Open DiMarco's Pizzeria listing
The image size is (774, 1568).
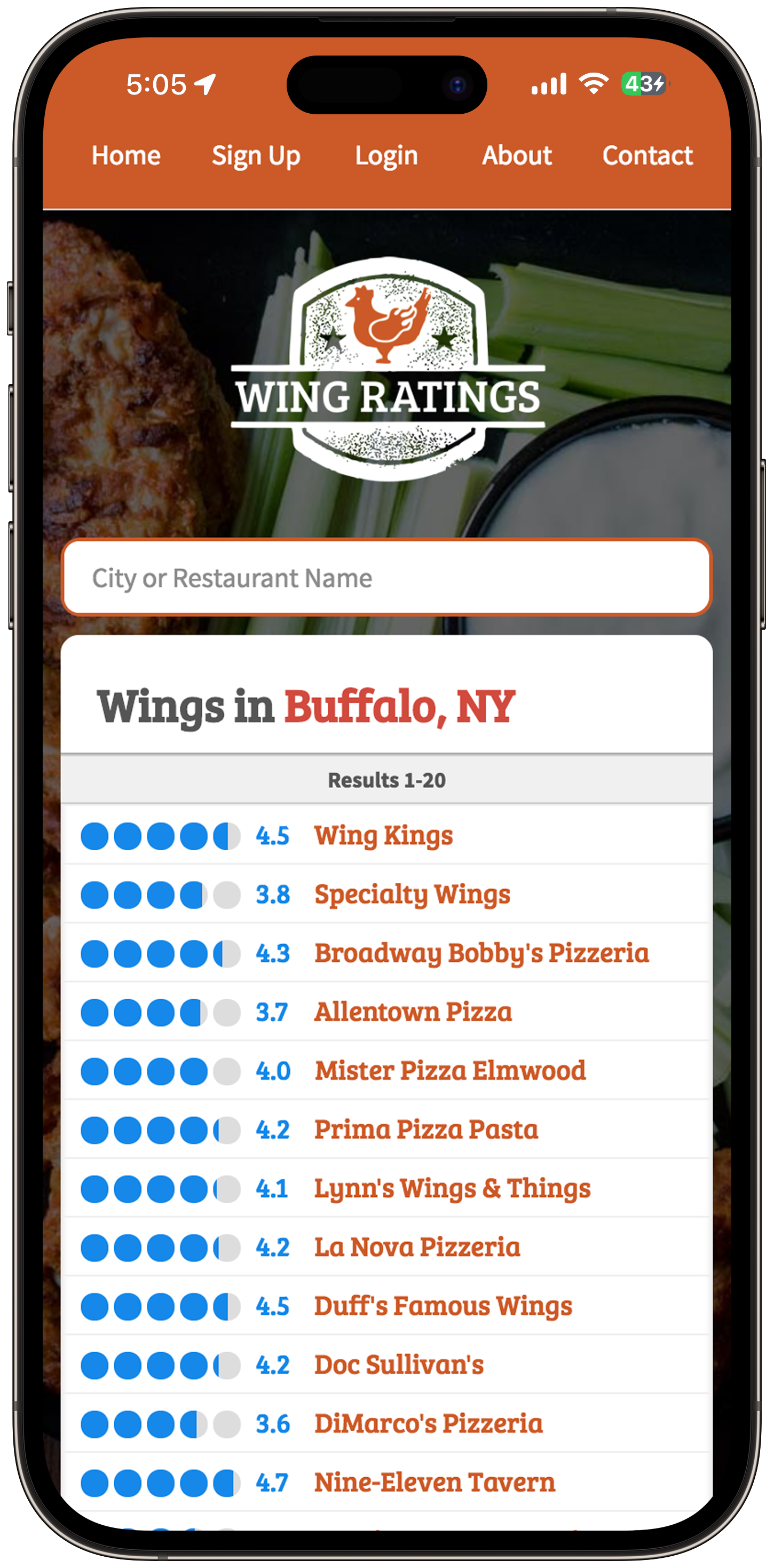click(x=429, y=1424)
